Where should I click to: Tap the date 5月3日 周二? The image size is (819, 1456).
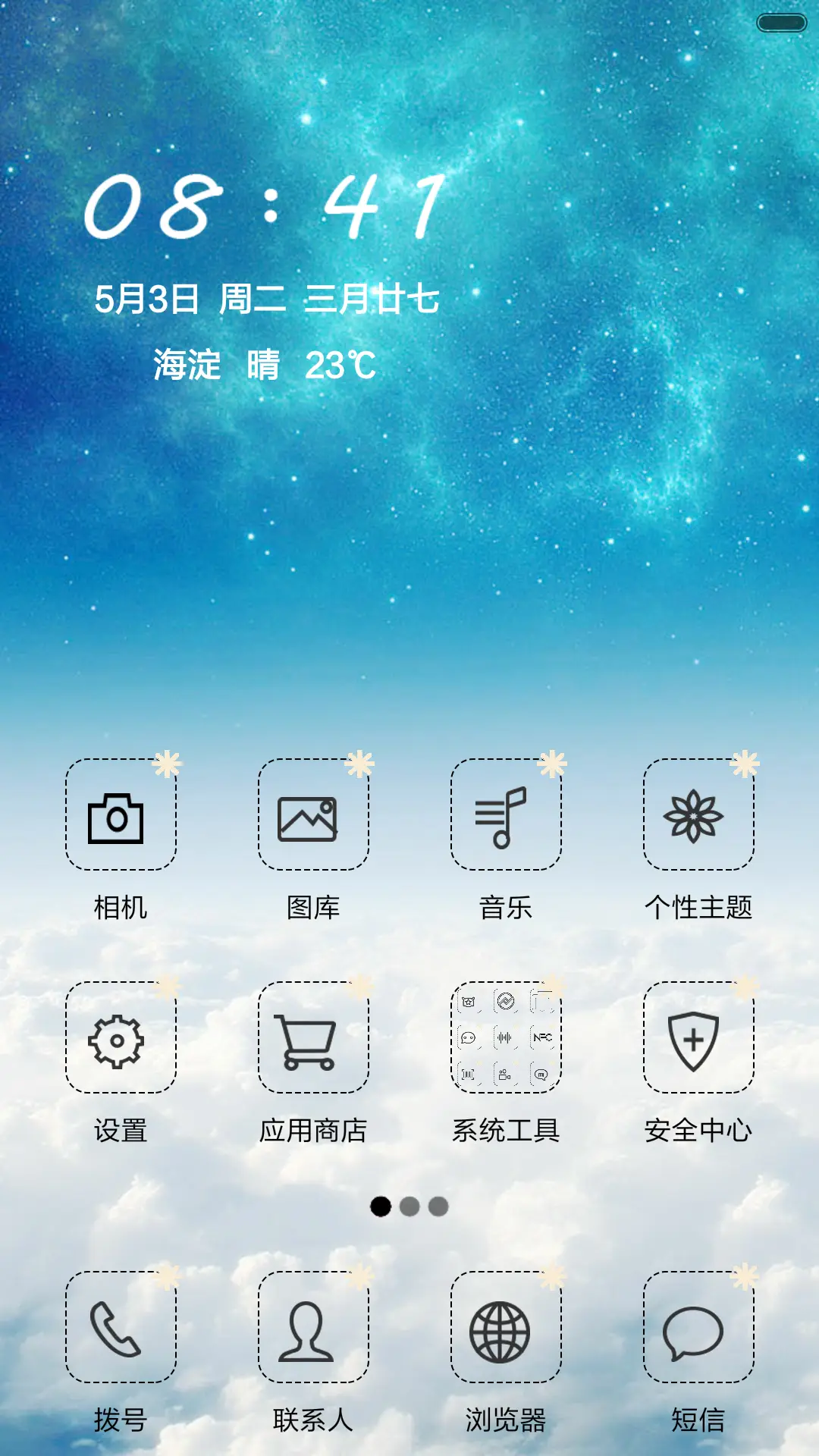tap(265, 297)
